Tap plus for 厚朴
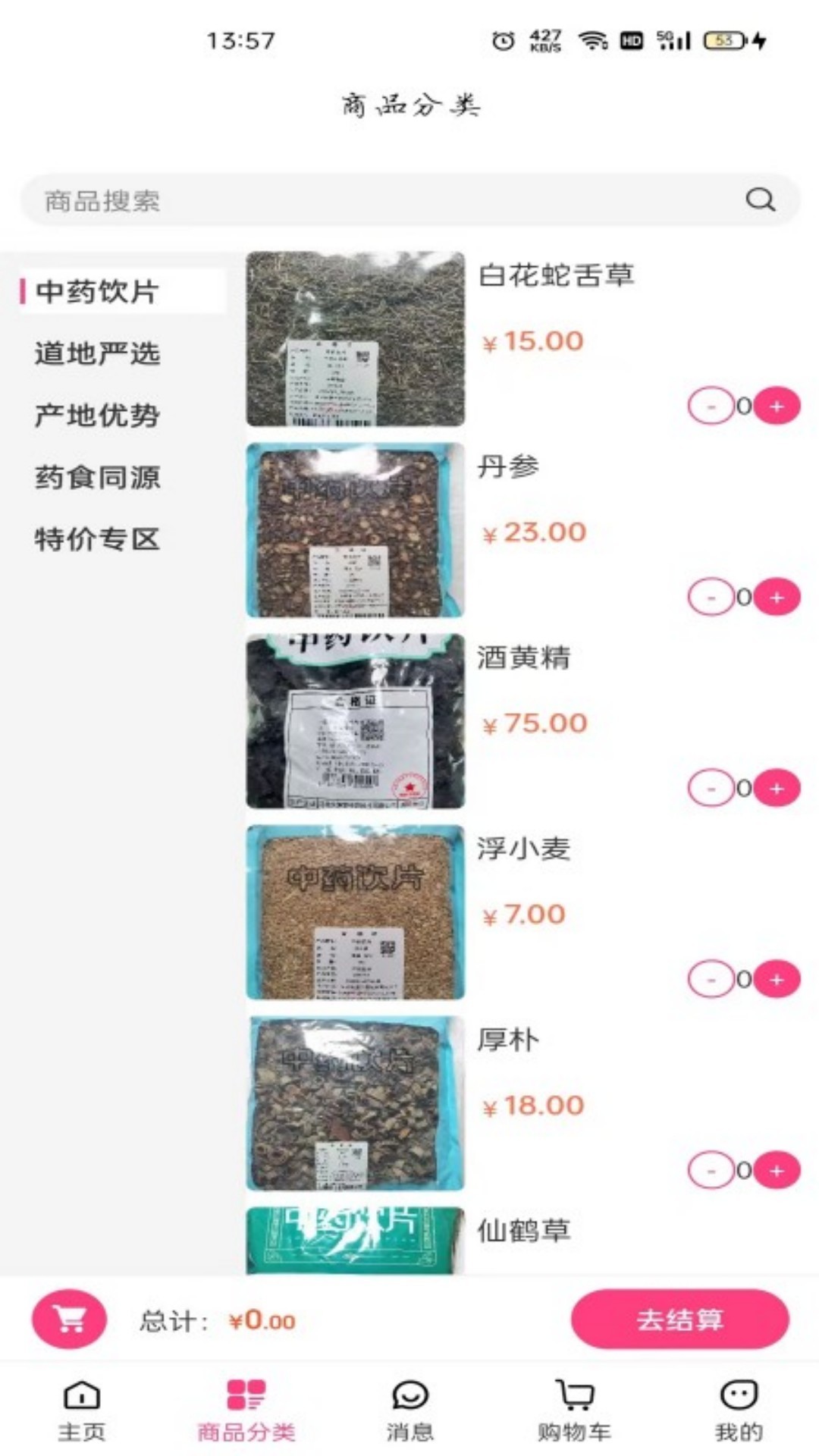Screen dimensions: 819x1456 coord(777,1171)
